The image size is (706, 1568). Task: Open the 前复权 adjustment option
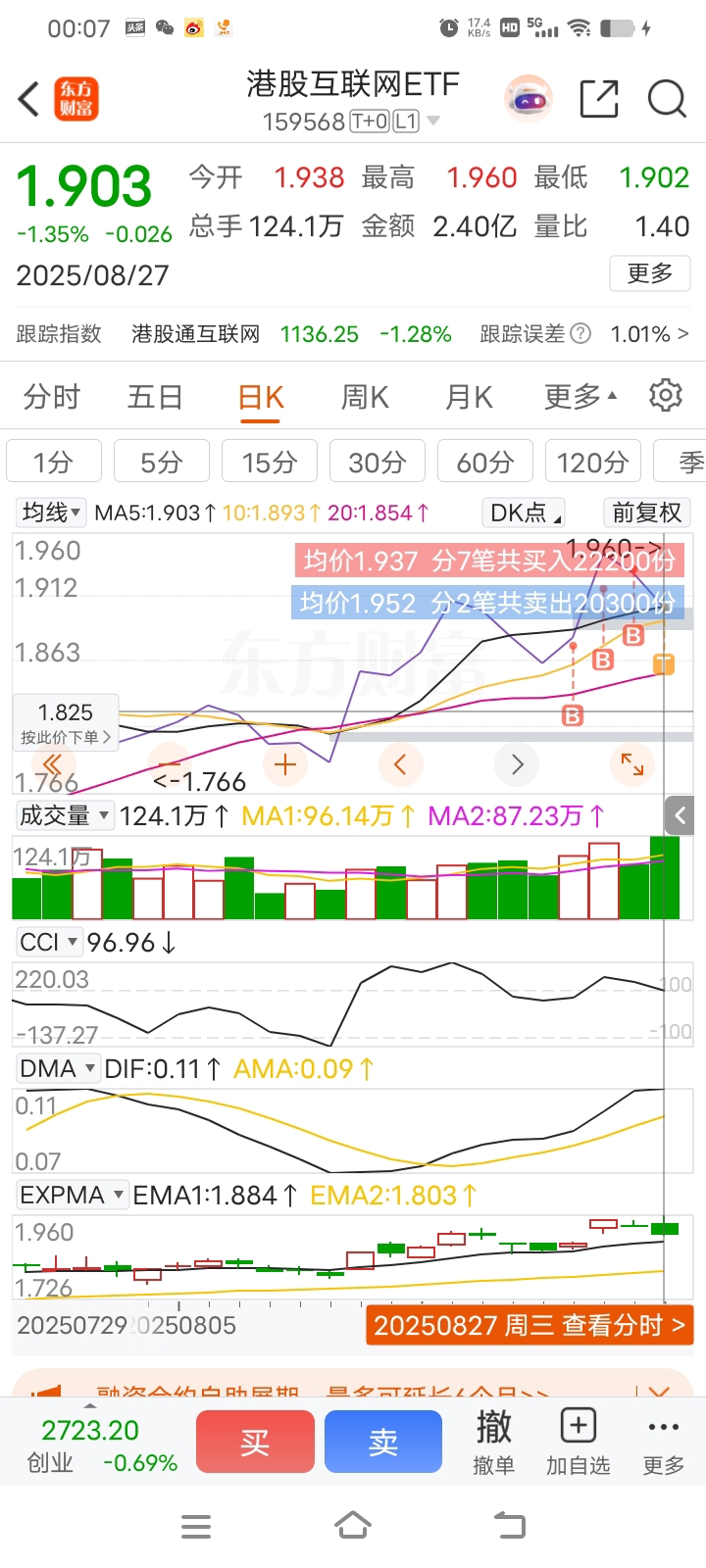pos(646,513)
